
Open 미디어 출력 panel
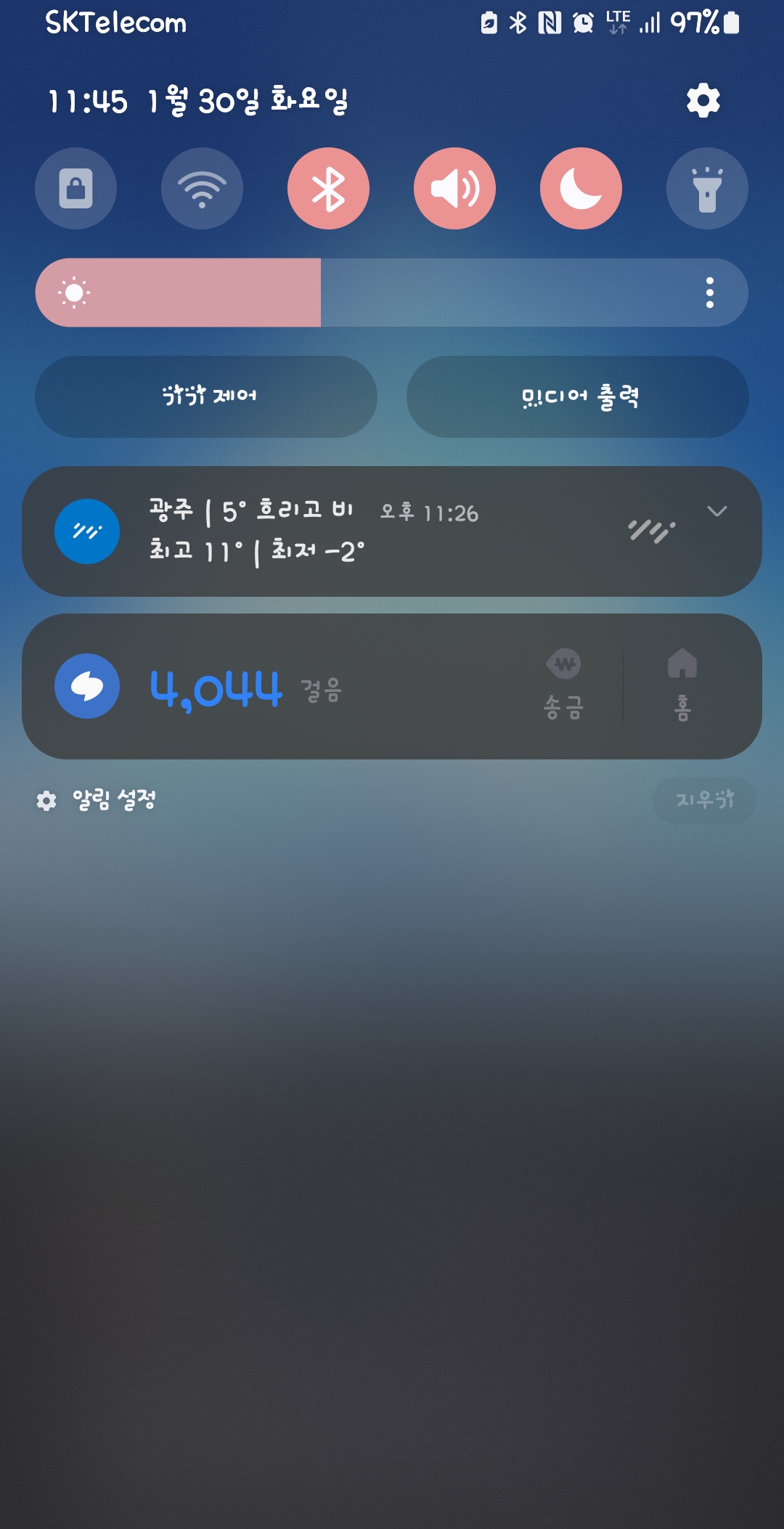[578, 396]
